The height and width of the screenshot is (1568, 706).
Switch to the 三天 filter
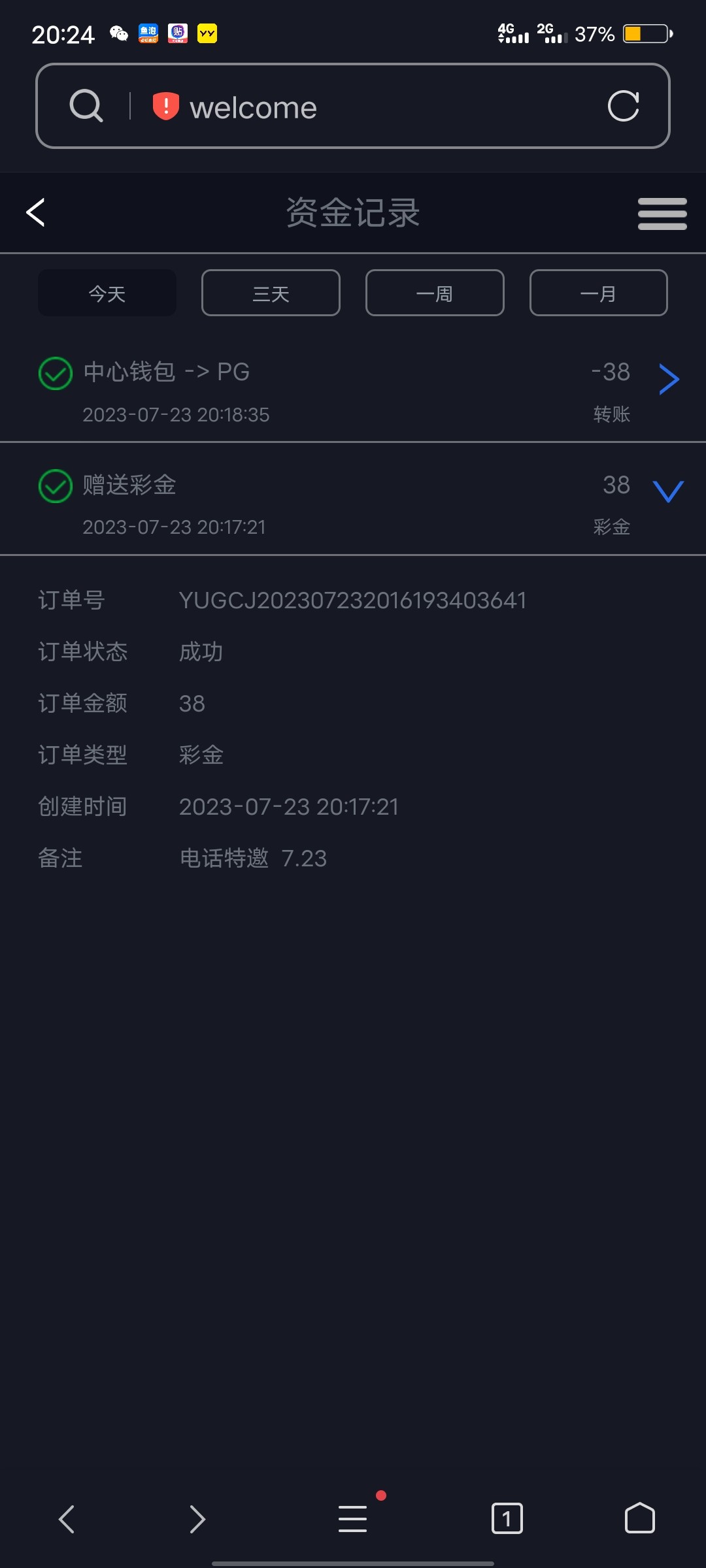(x=271, y=293)
